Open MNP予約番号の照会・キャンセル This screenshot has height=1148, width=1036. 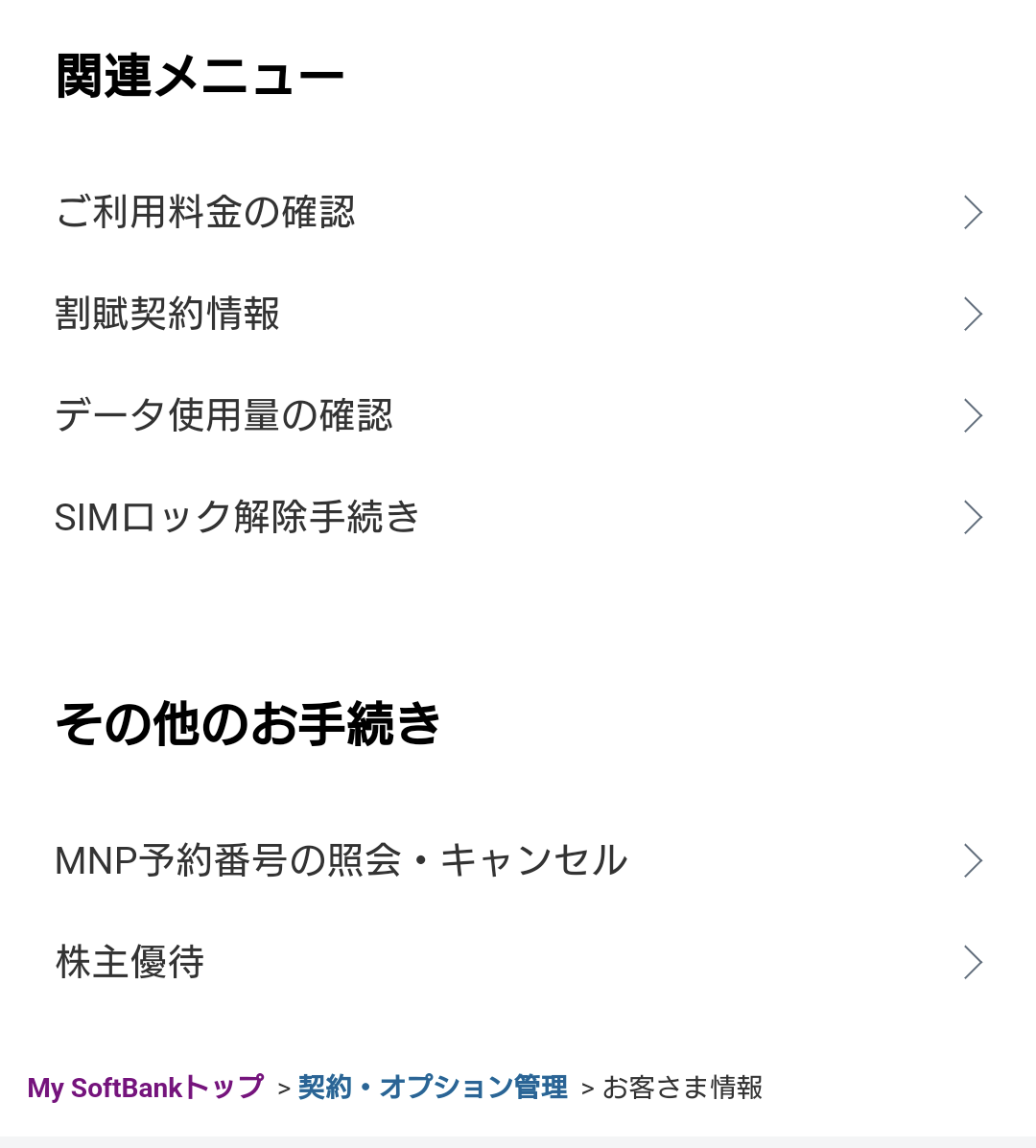click(341, 860)
